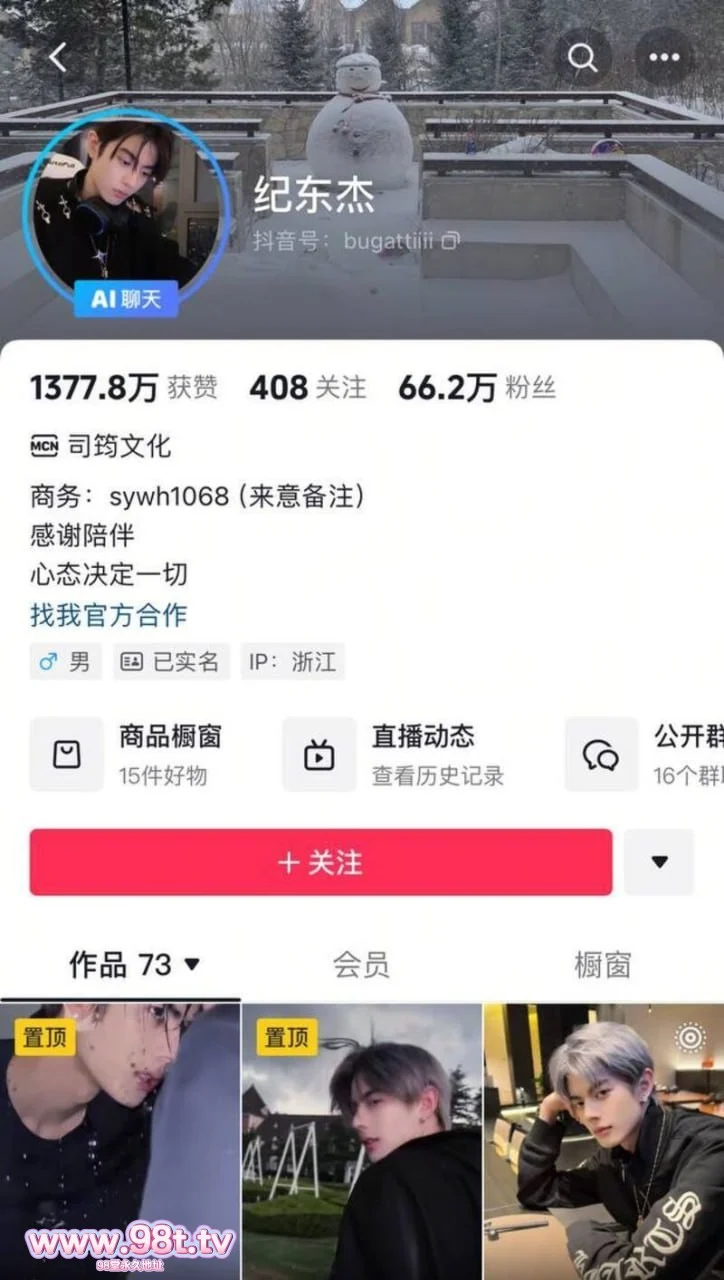Expand the arrow next to 关注 button
Image resolution: width=724 pixels, height=1280 pixels.
pyautogui.click(x=659, y=862)
